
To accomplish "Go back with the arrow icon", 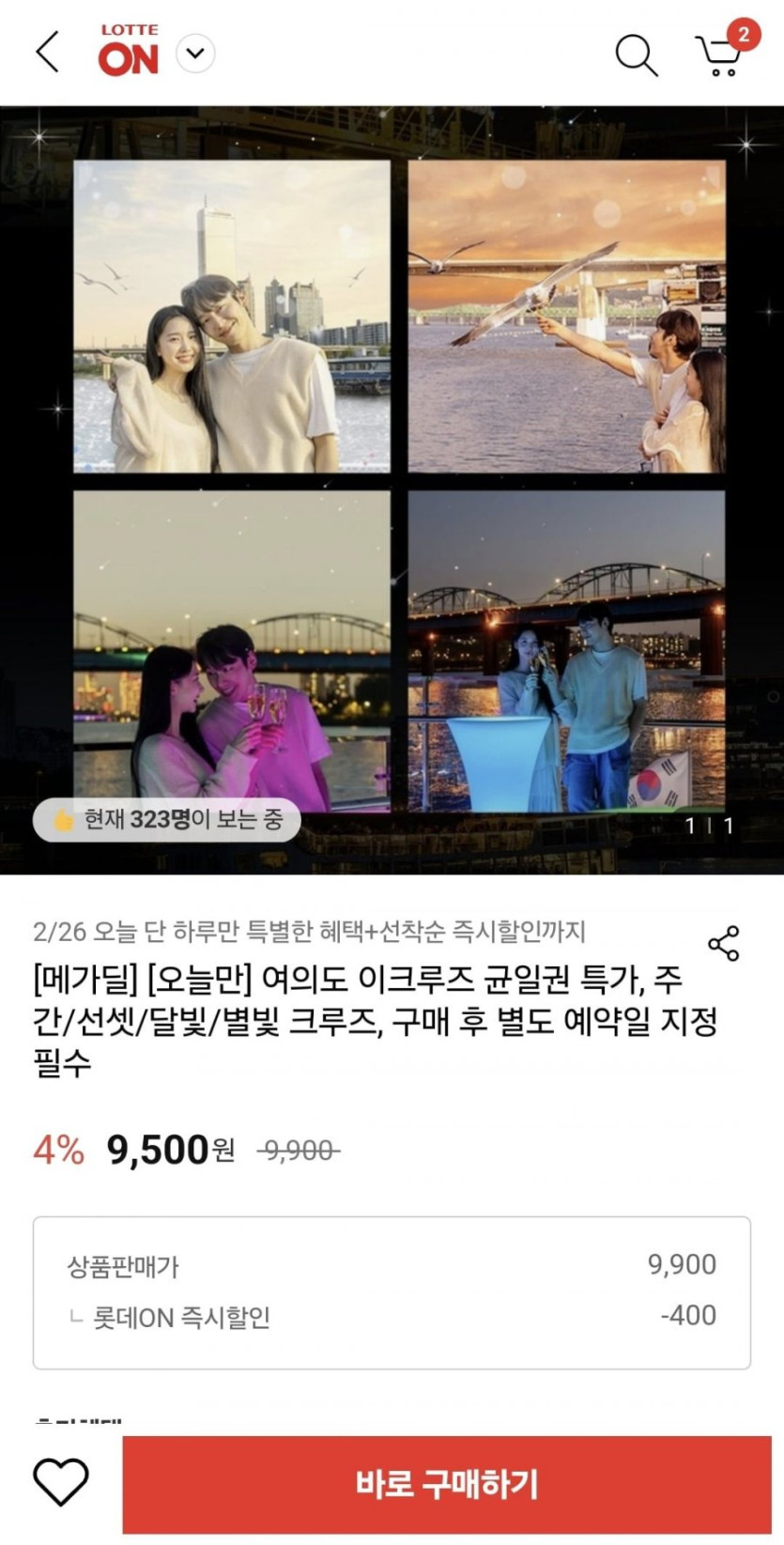I will [x=47, y=53].
